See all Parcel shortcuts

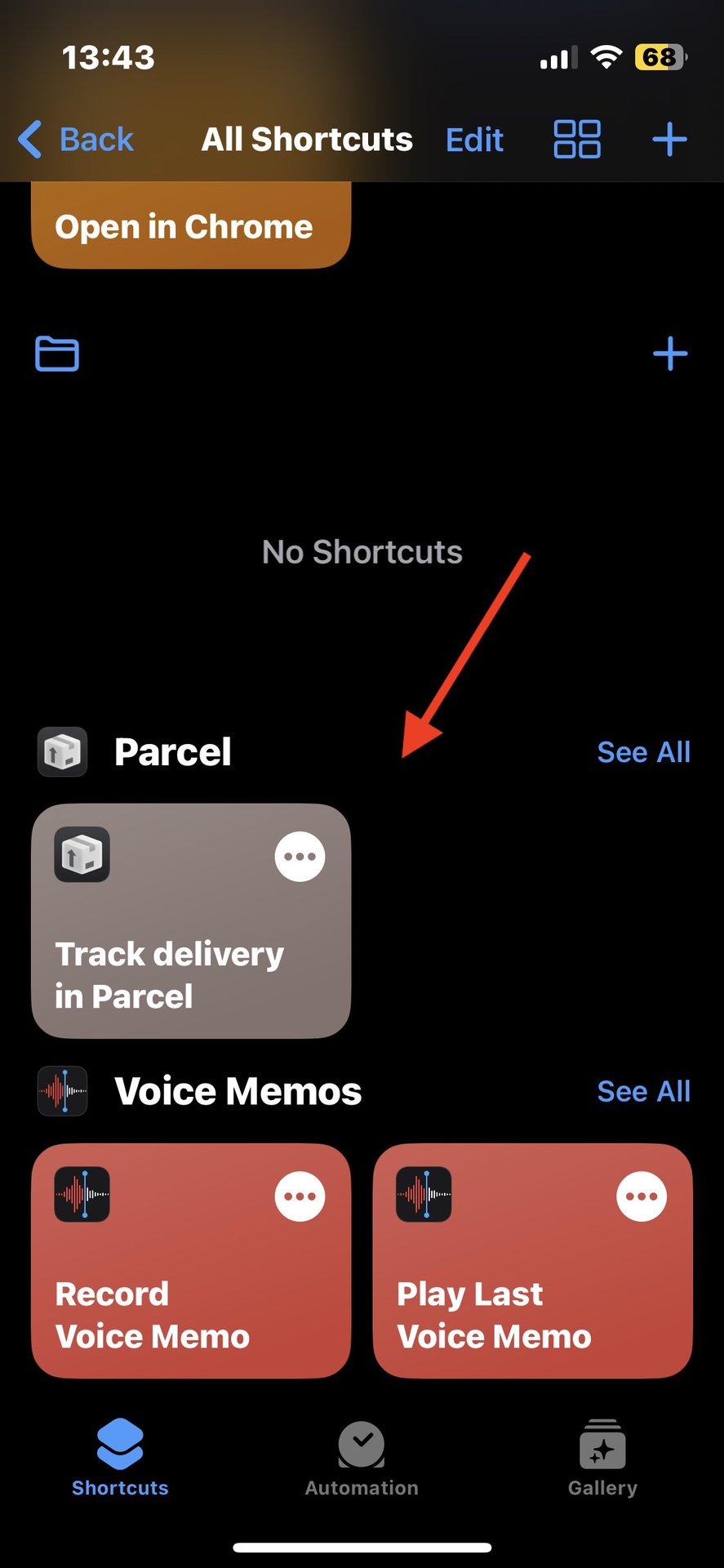click(643, 752)
